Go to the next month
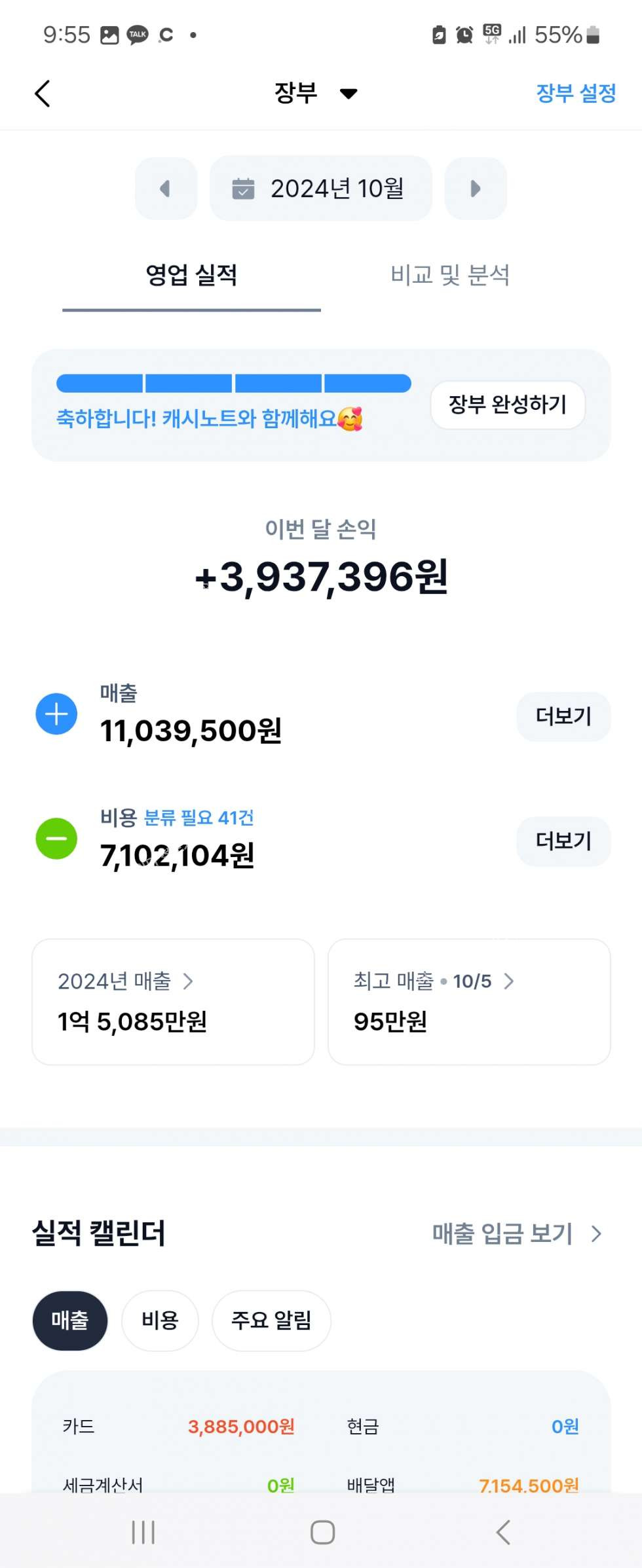This screenshot has width=642, height=1568. point(475,189)
